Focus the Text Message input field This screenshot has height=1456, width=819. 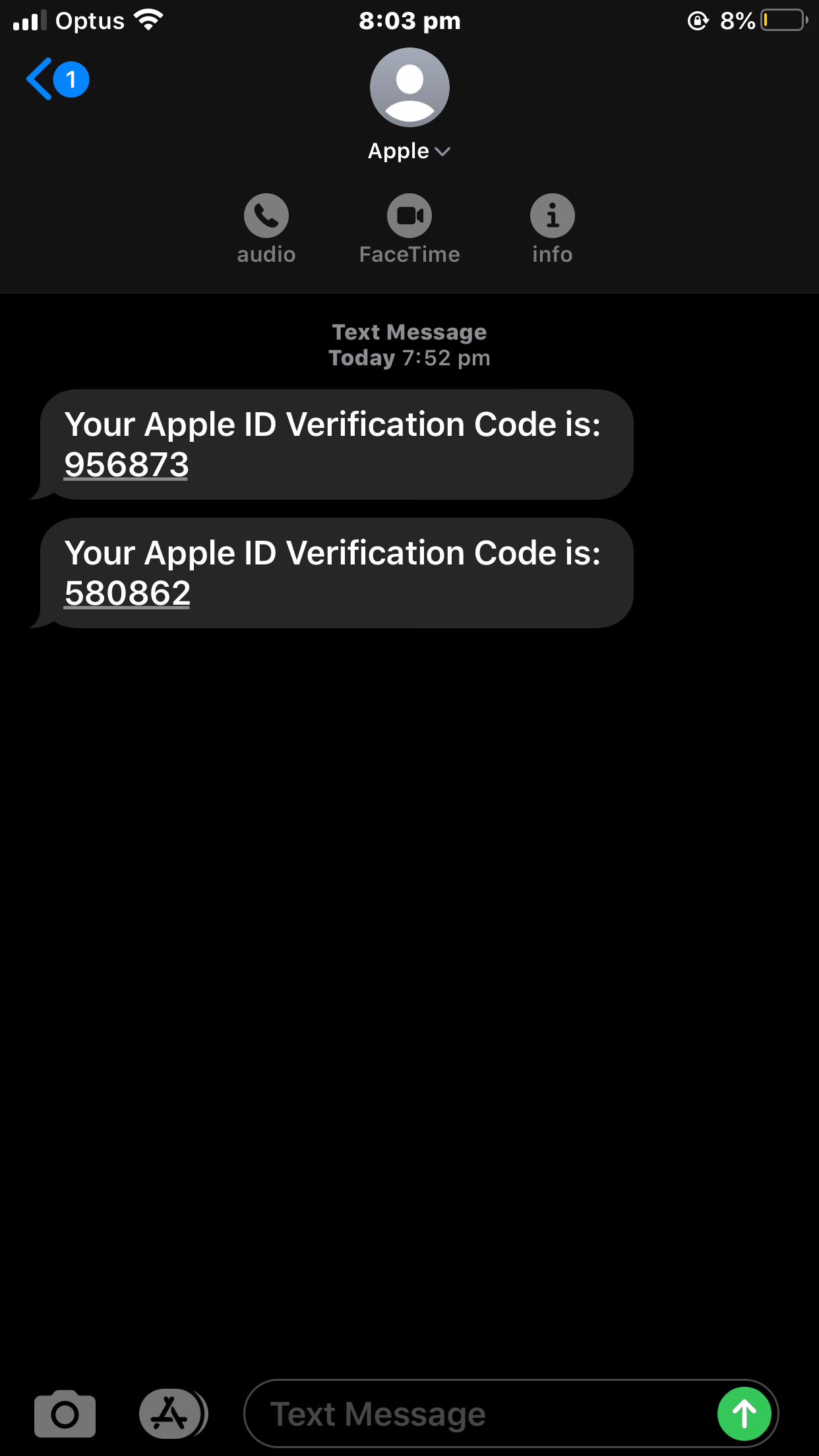(475, 1414)
